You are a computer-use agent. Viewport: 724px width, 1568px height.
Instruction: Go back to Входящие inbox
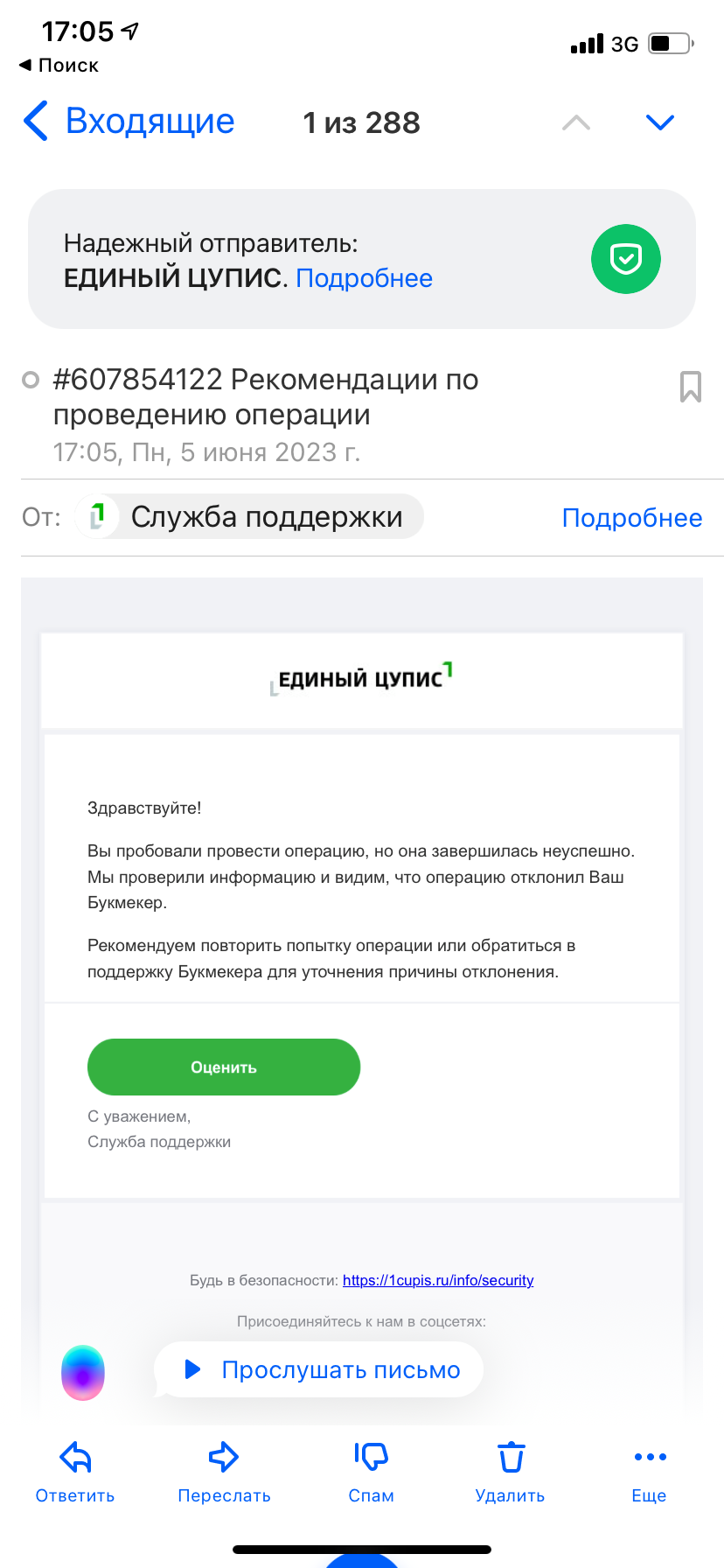[129, 122]
